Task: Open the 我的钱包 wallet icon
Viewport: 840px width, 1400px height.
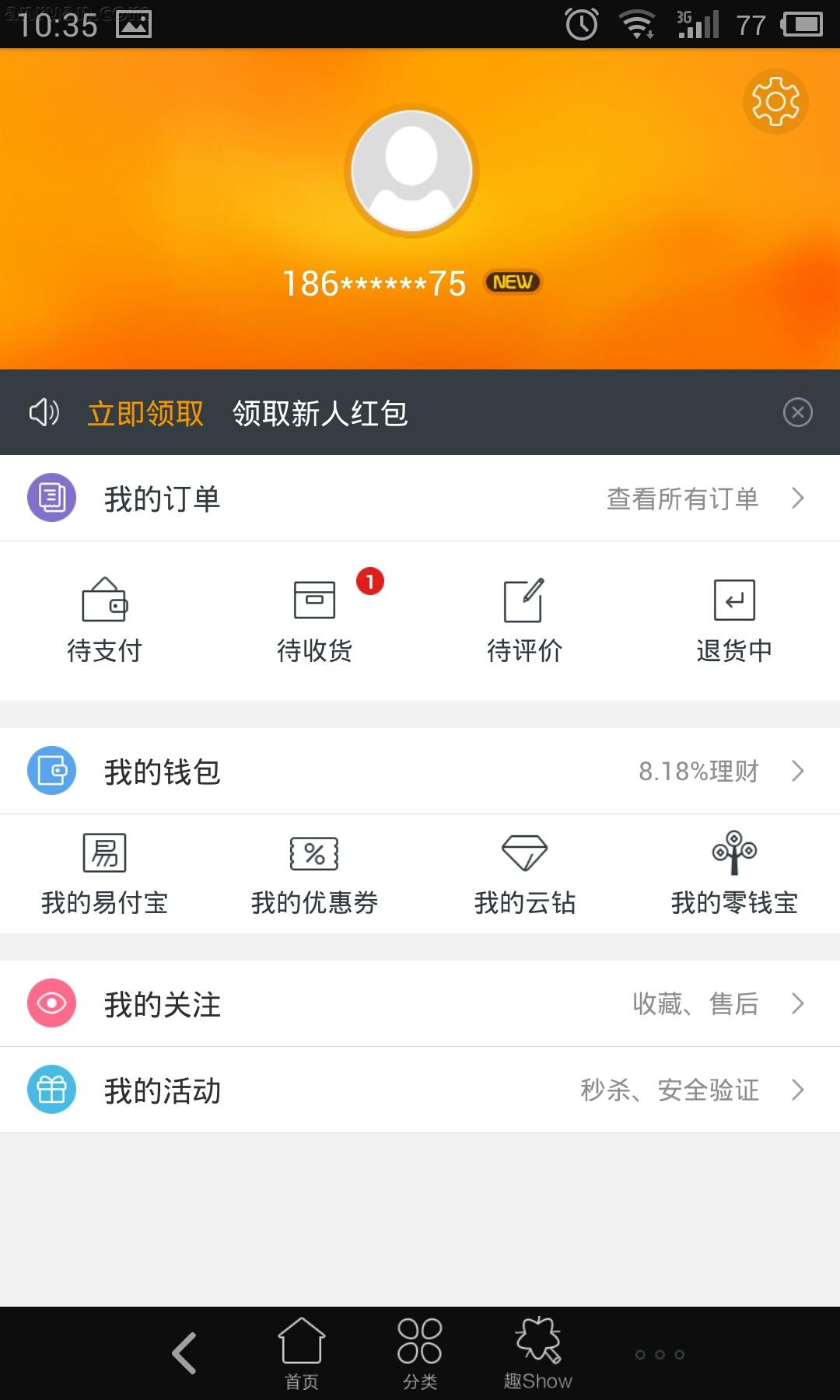Action: pos(51,771)
